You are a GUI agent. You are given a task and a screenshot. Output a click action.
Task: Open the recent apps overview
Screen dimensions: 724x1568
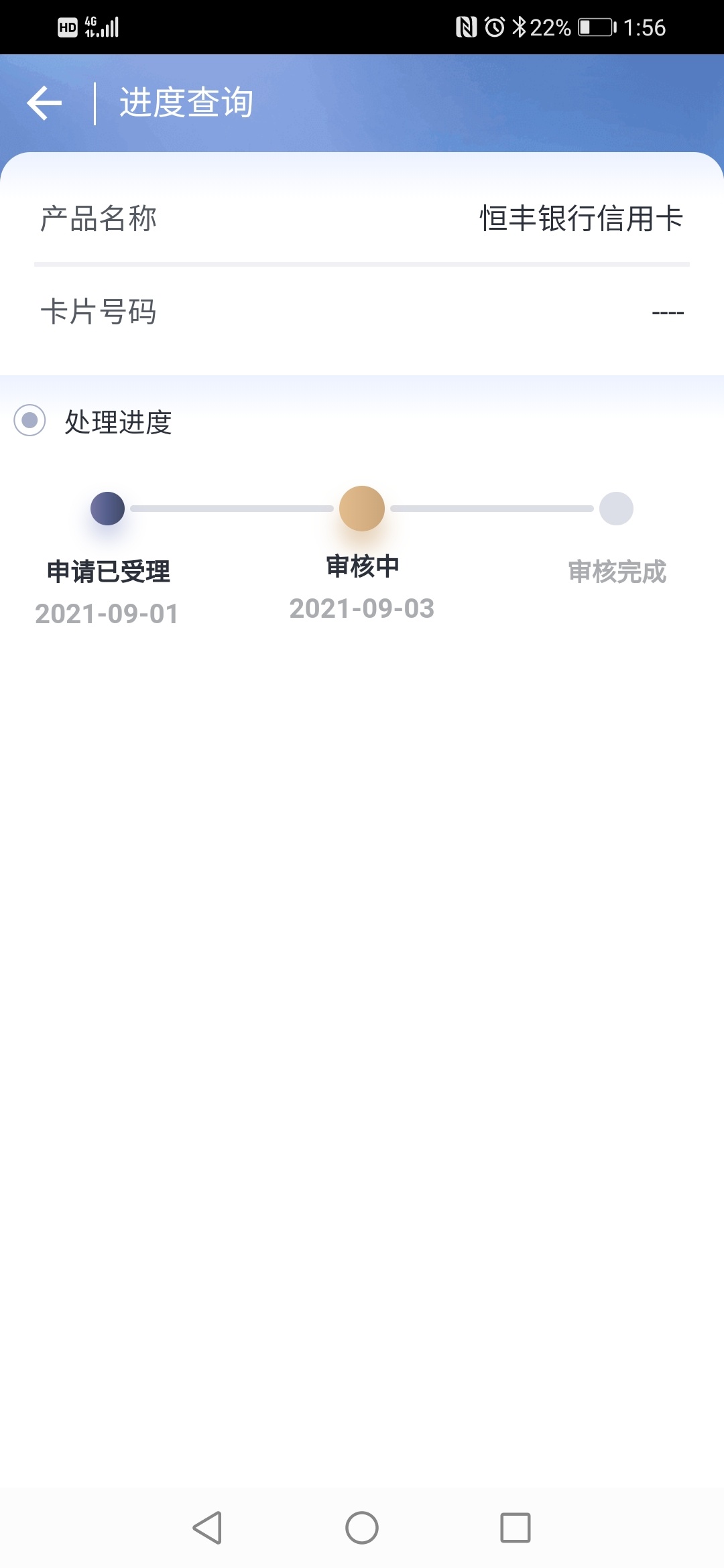click(x=516, y=1528)
